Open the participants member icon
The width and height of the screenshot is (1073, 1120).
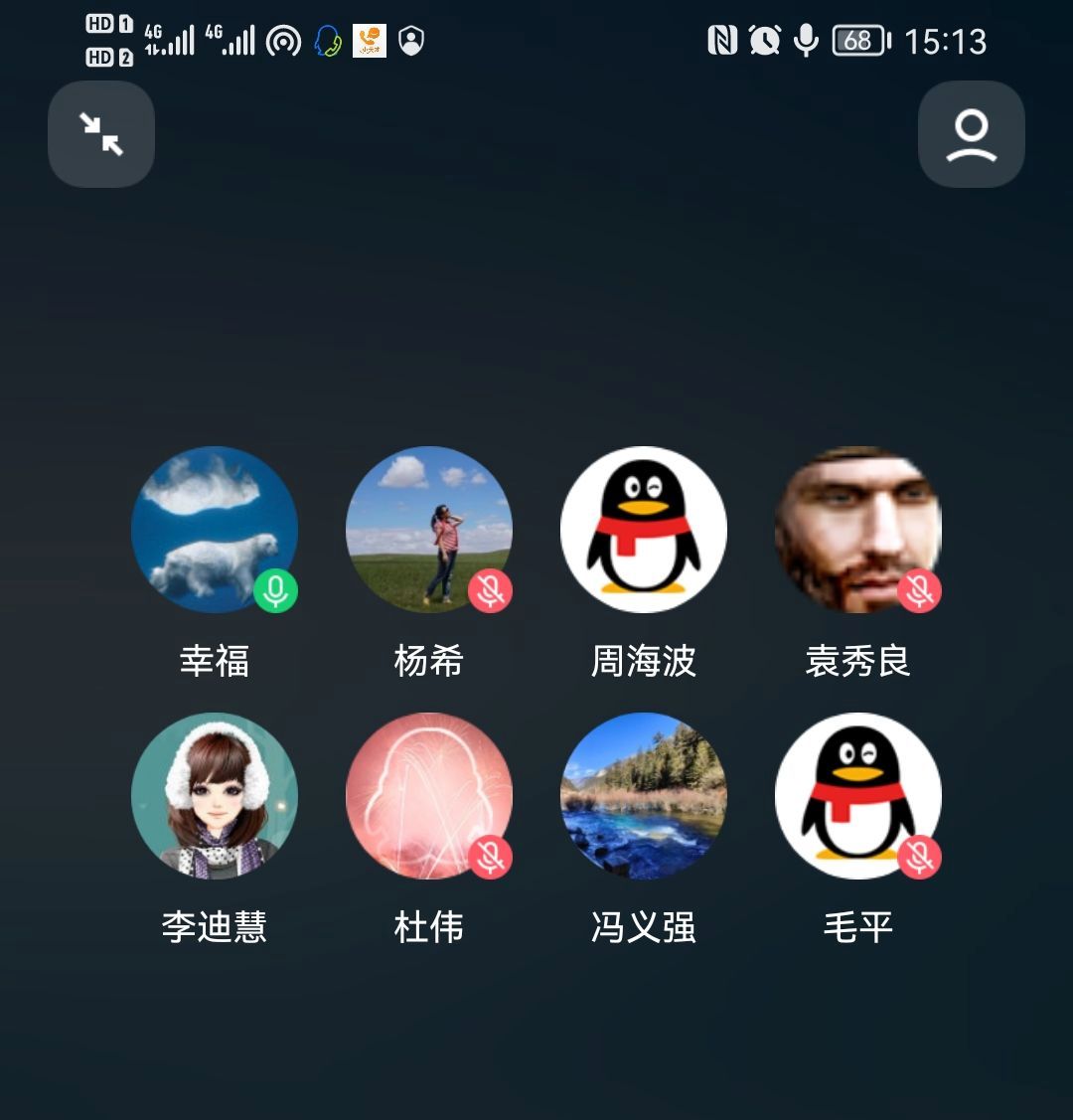(971, 134)
